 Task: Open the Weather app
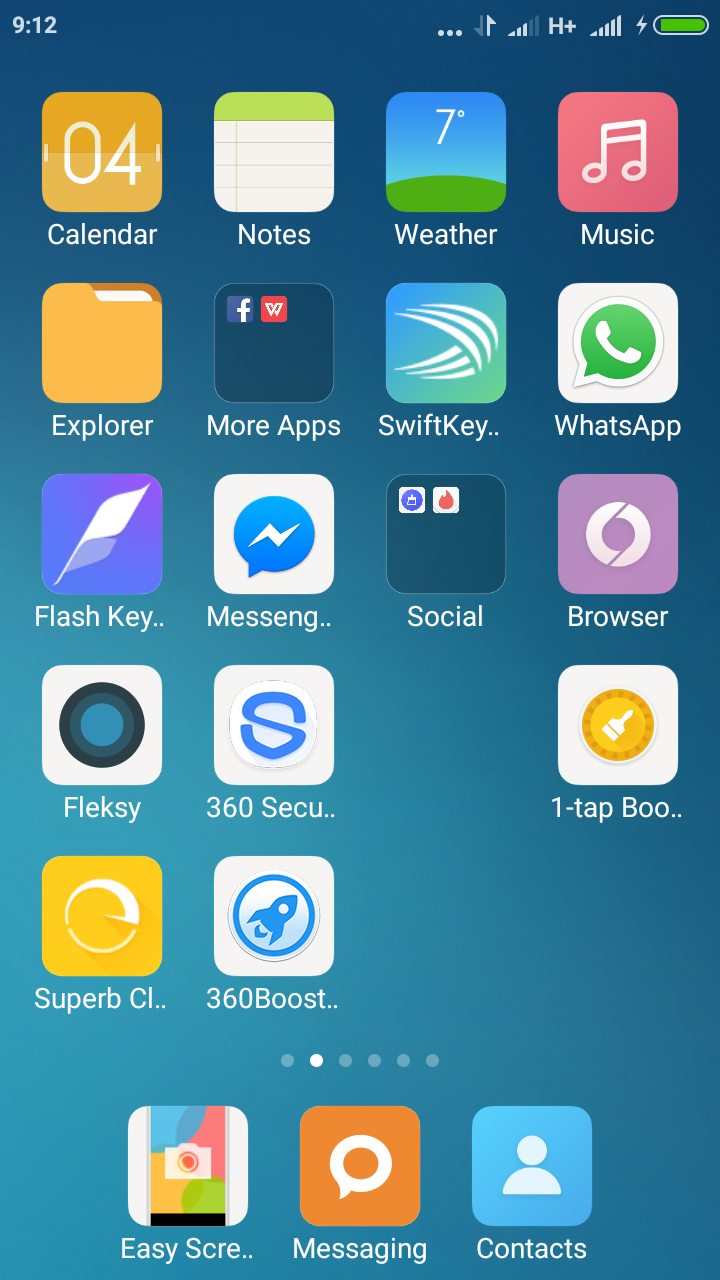(x=446, y=152)
